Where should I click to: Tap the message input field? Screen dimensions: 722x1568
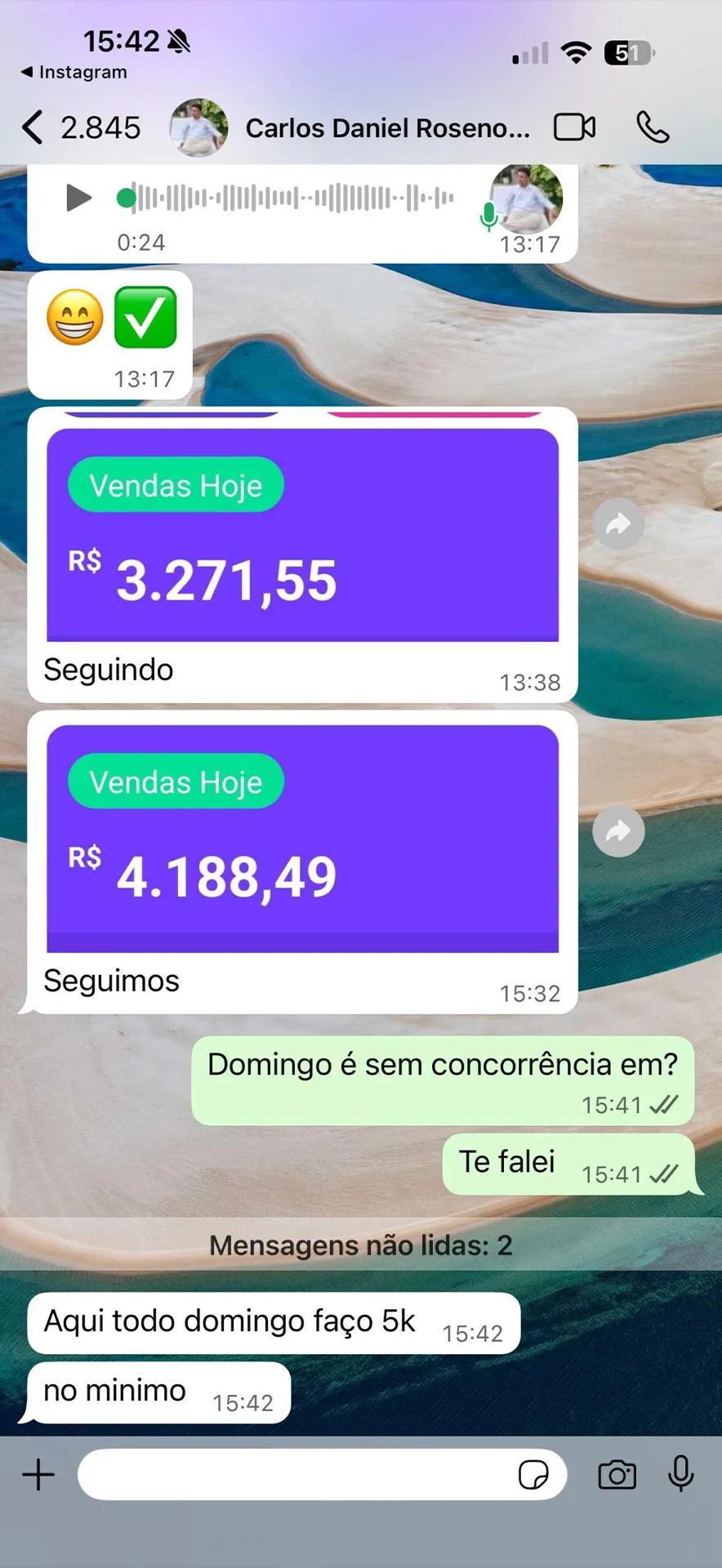point(294,1475)
